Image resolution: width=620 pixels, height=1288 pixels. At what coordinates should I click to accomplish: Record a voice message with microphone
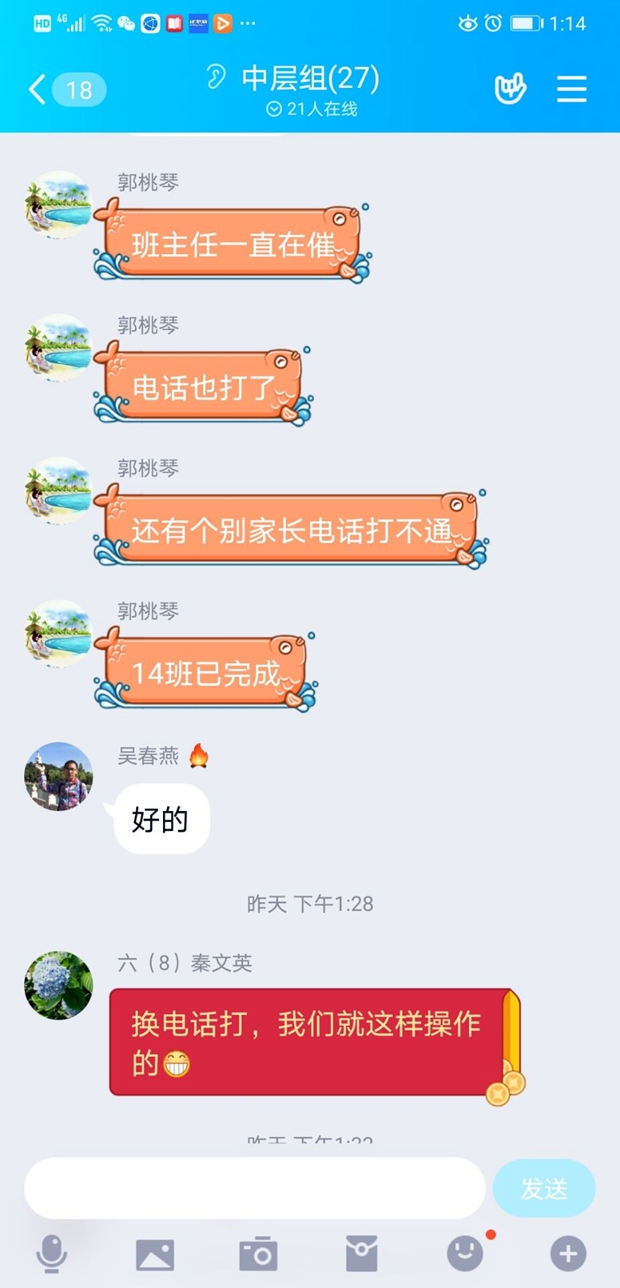point(51,1252)
